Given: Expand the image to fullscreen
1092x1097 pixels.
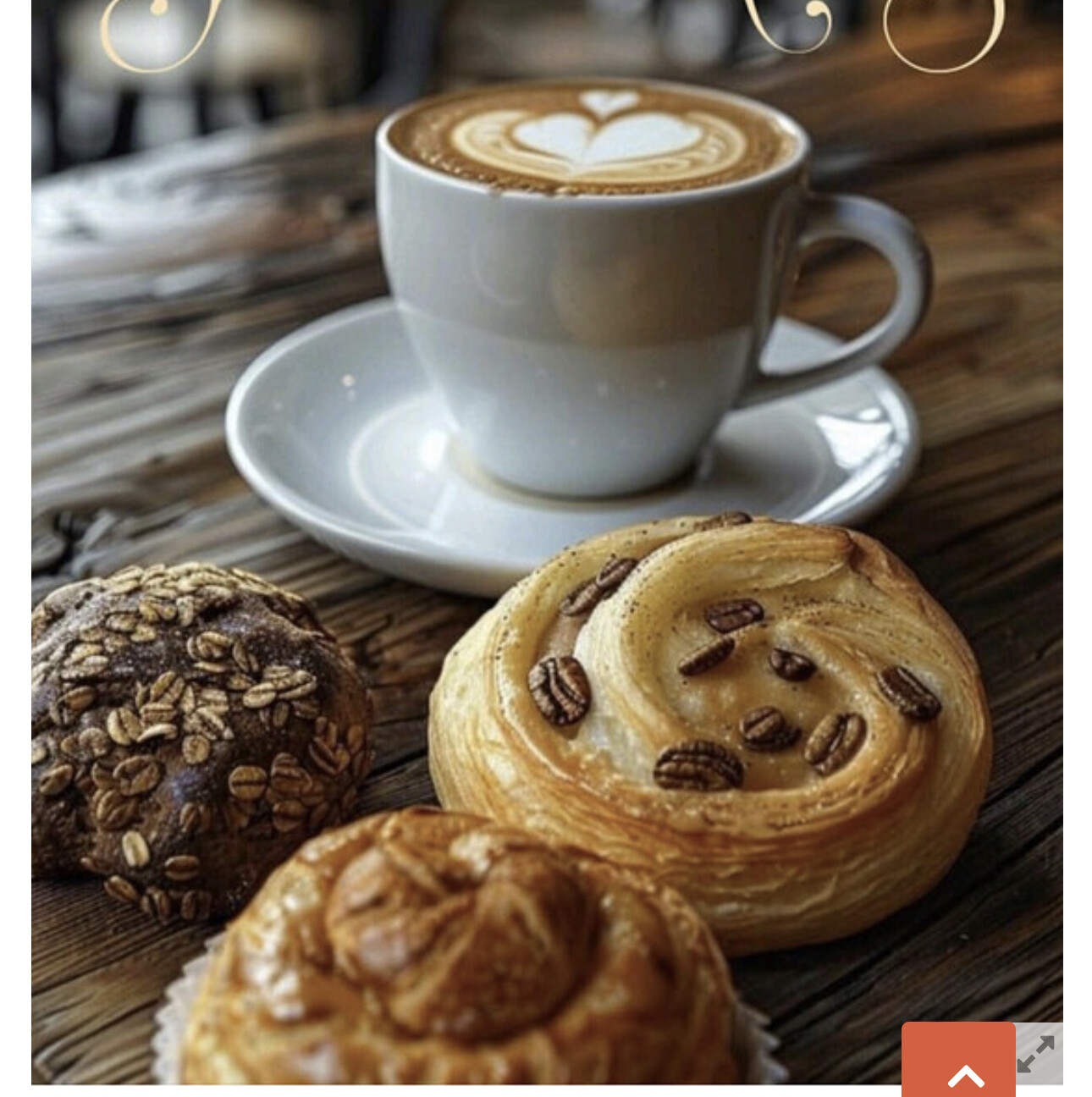Looking at the screenshot, I should [x=1038, y=1052].
